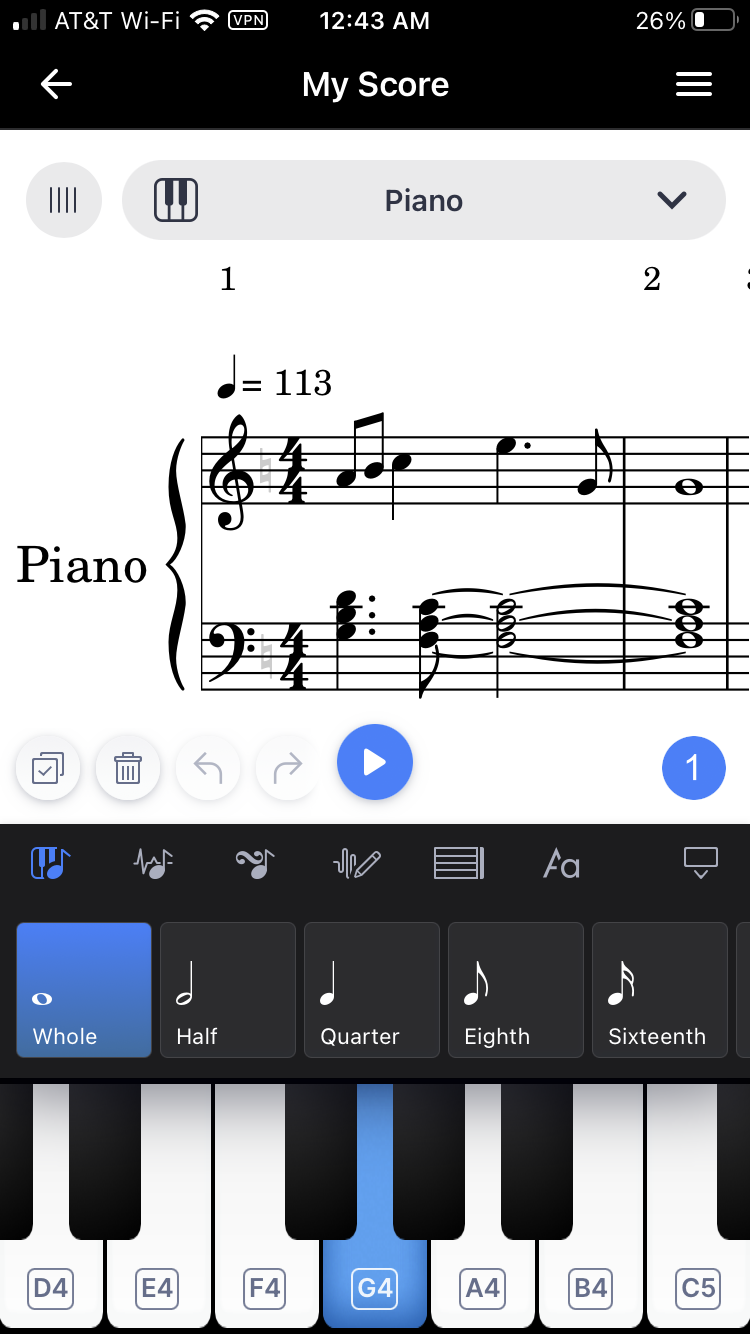Select the Quarter note duration
The height and width of the screenshot is (1334, 750).
(x=372, y=990)
